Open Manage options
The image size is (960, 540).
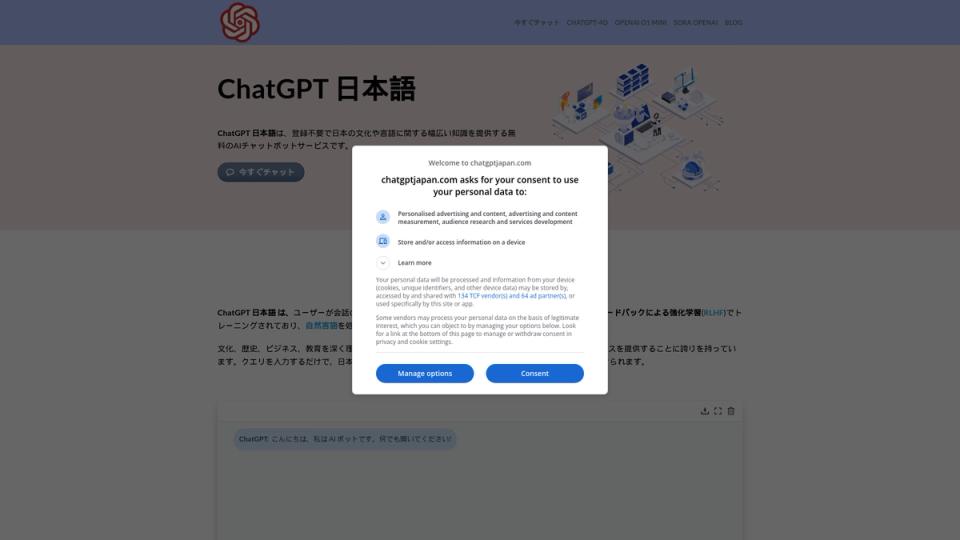tap(424, 373)
